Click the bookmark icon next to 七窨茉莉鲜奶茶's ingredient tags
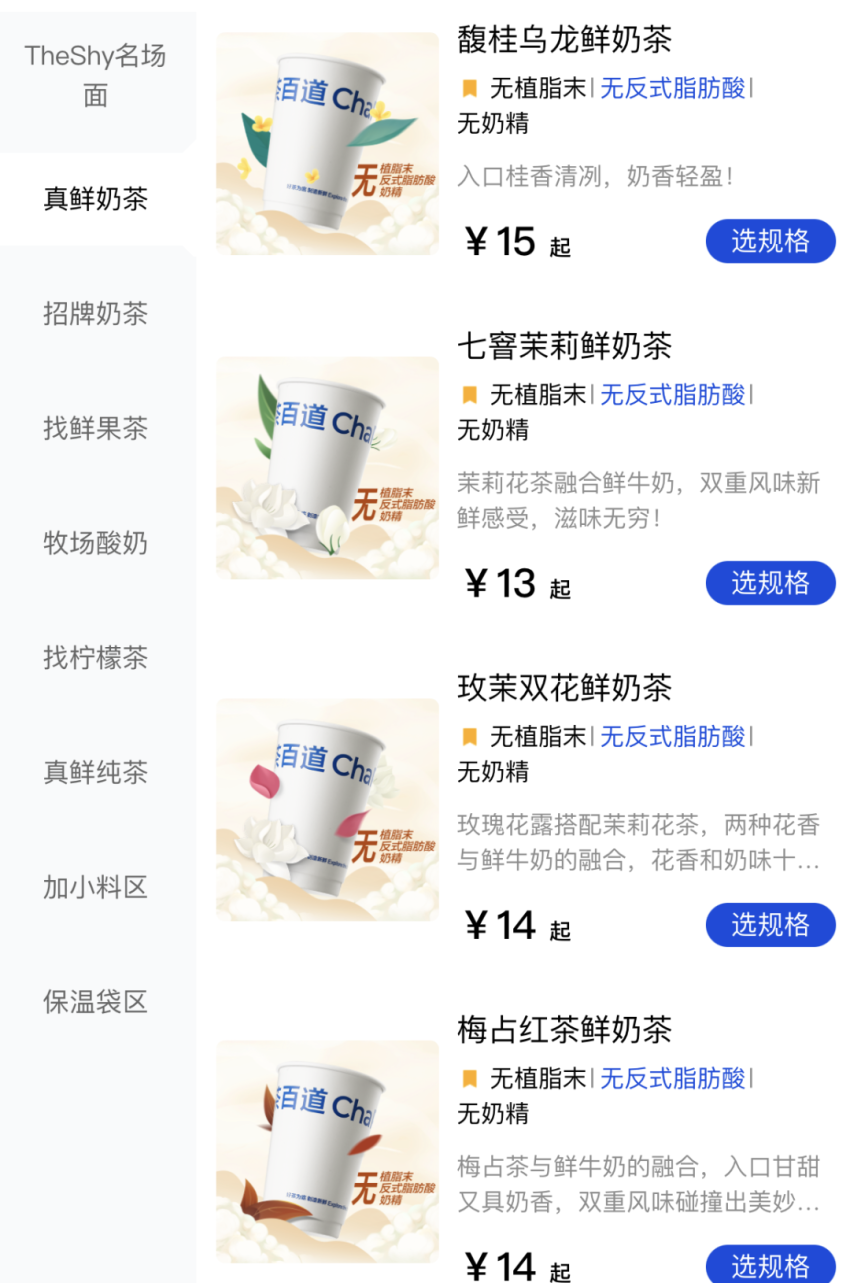850x1283 pixels. [470, 395]
